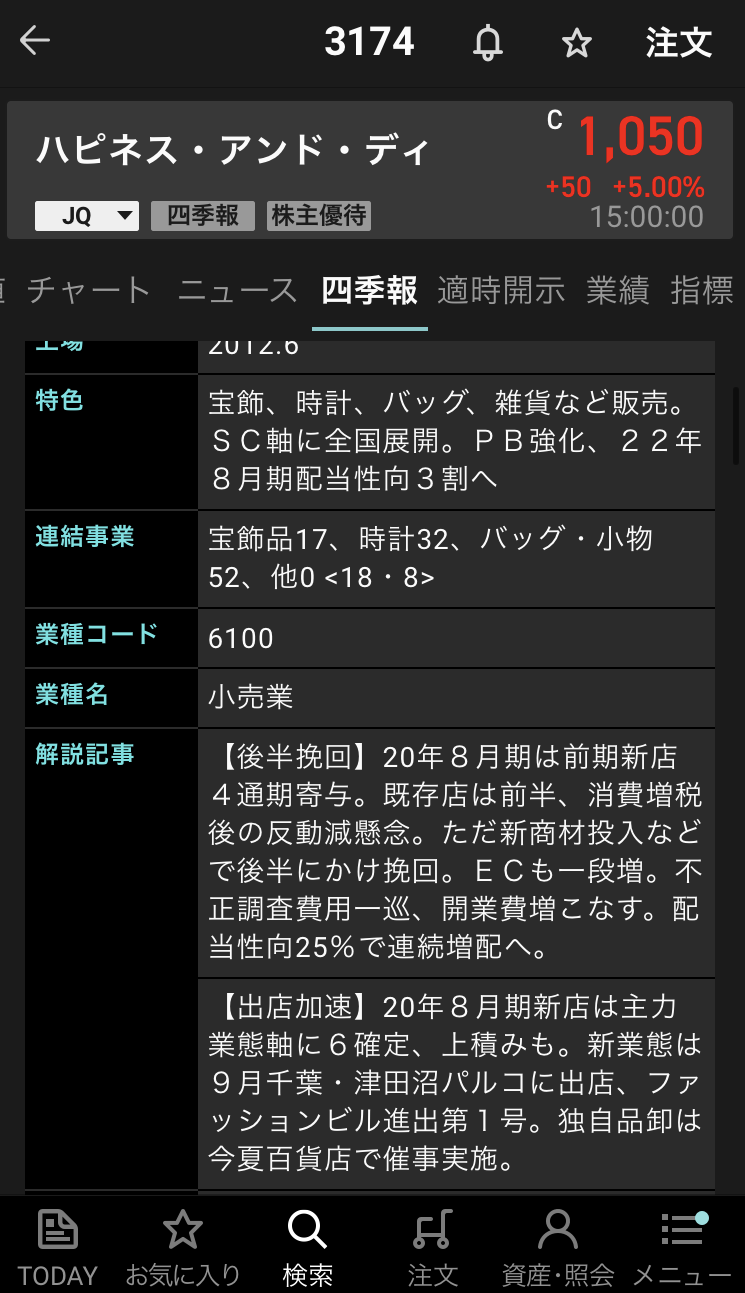Tap the 注文 button in header
The width and height of the screenshot is (745, 1293).
[x=678, y=43]
